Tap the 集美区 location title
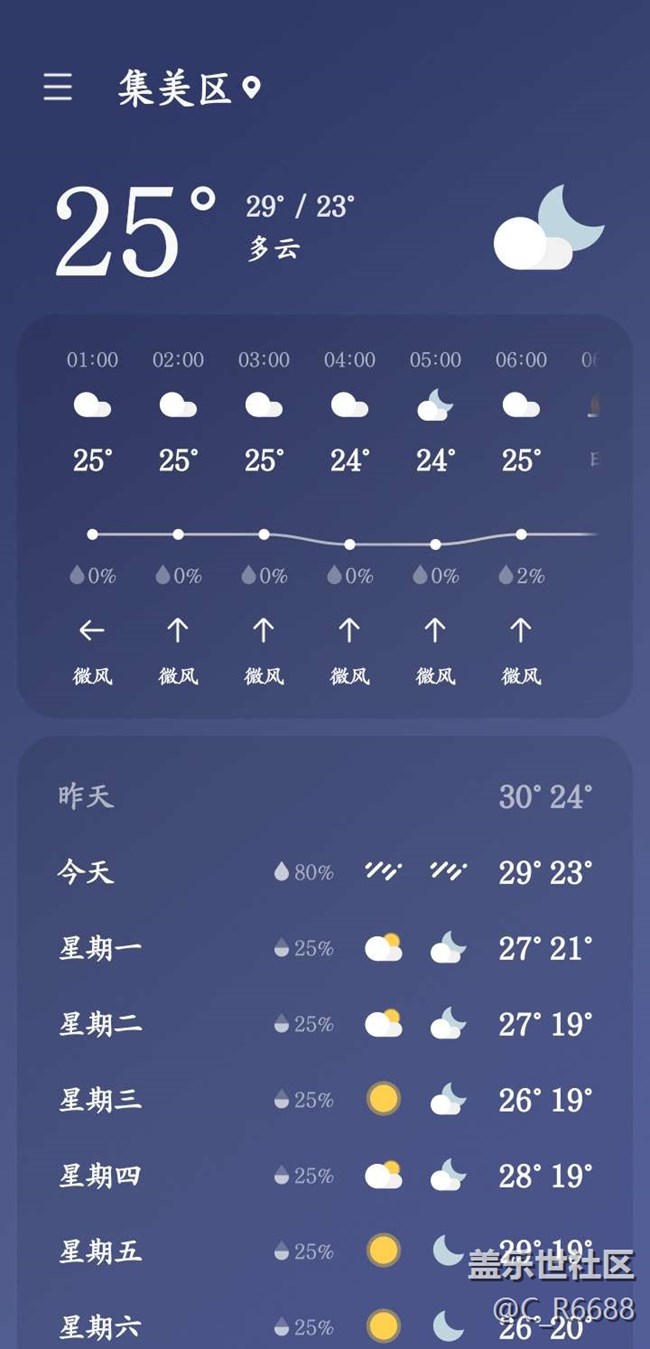Screen dimensions: 650x1349 [x=175, y=88]
